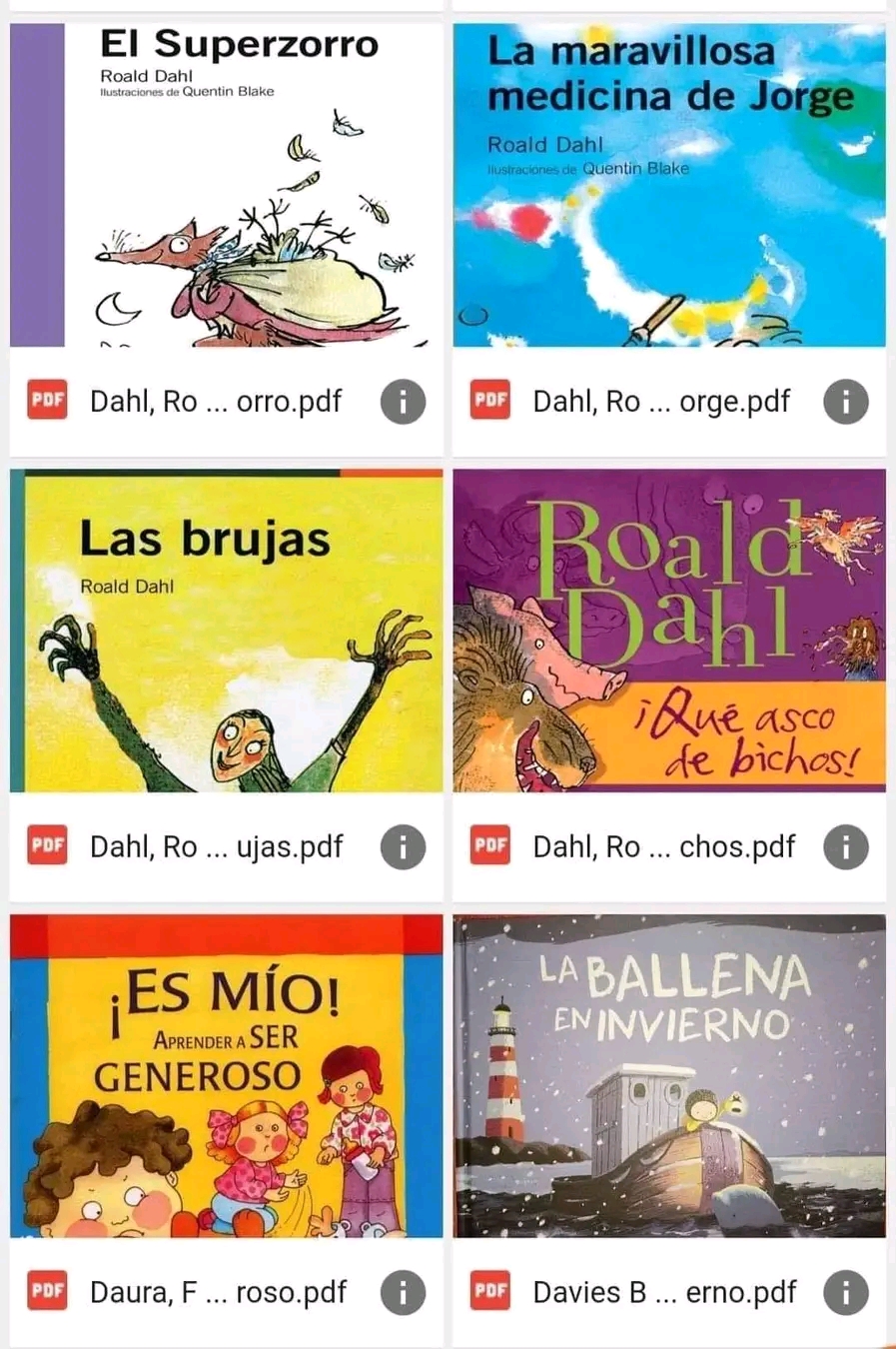Open info panel for Las brujas PDF
896x1349 pixels.
[403, 846]
